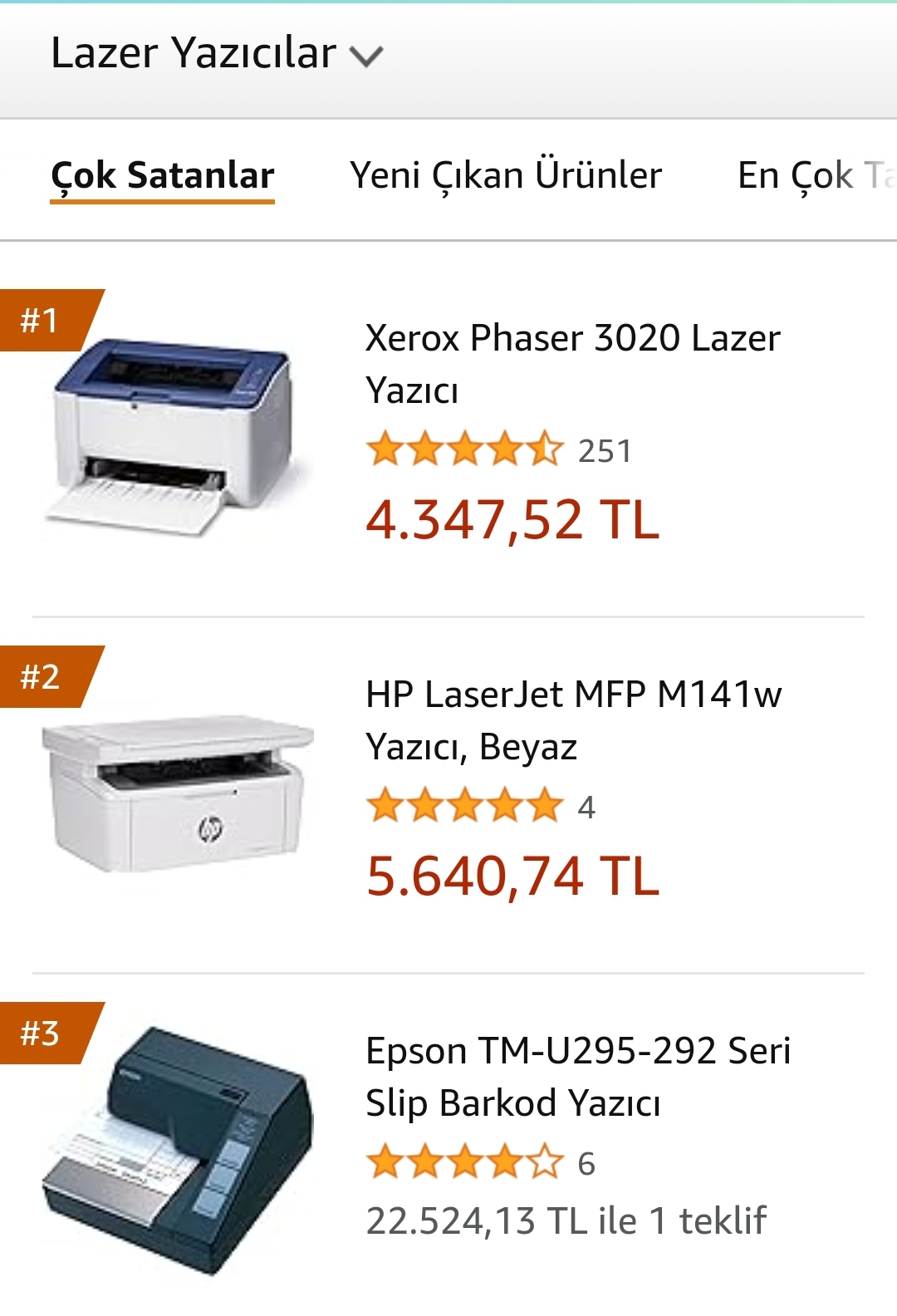
Task: Open Xerox Phaser 3020 Lazer Yazıcı product
Action: coord(572,364)
